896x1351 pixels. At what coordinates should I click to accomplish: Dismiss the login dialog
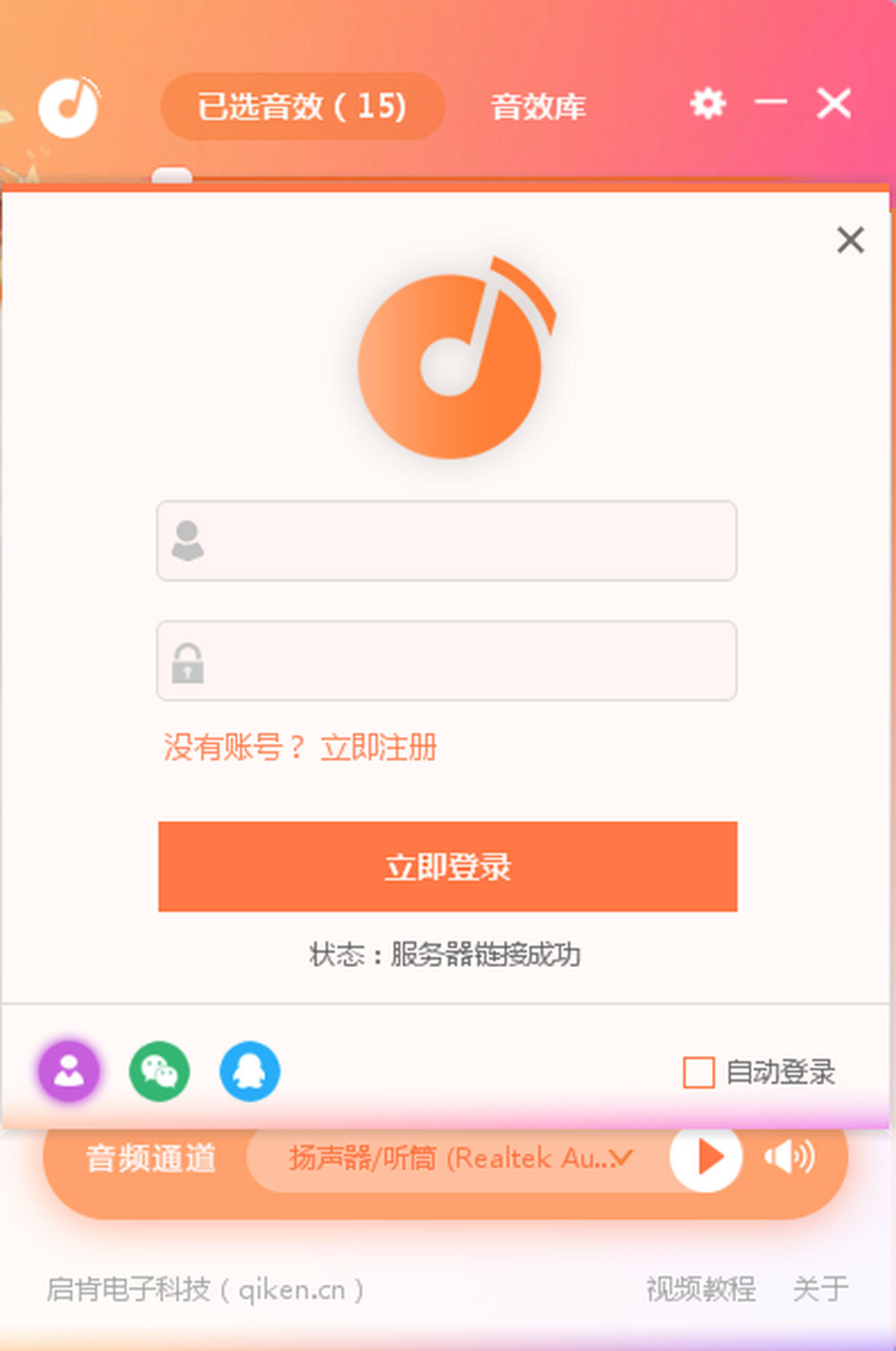[850, 240]
